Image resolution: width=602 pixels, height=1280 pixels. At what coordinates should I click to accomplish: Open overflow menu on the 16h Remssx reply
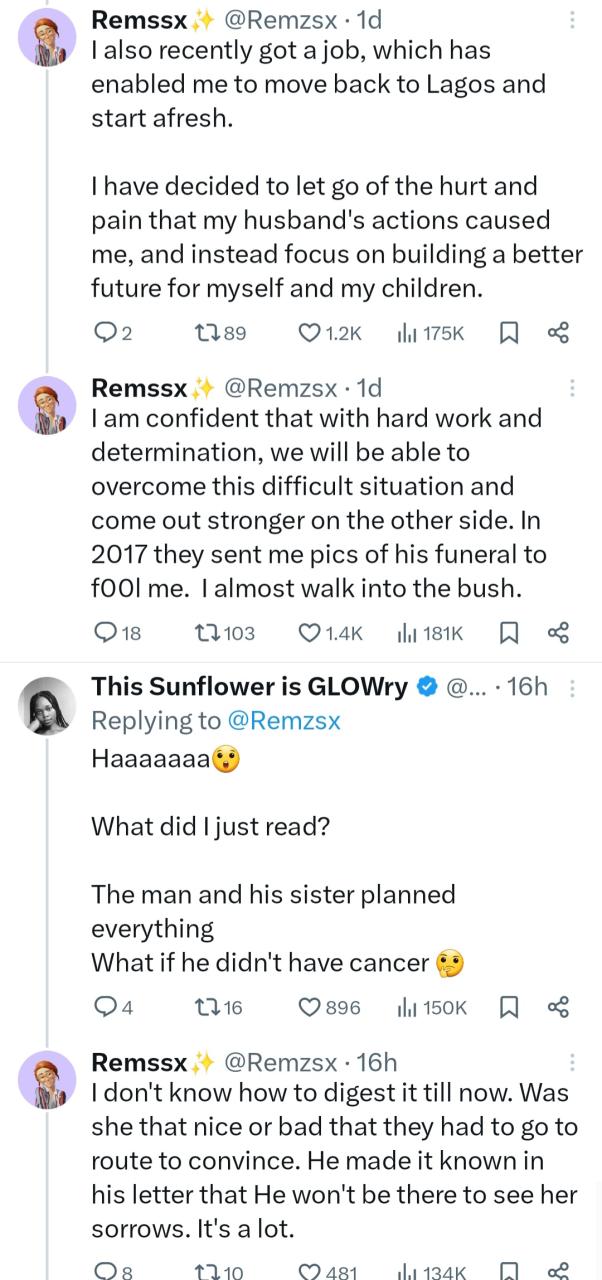(x=572, y=1062)
